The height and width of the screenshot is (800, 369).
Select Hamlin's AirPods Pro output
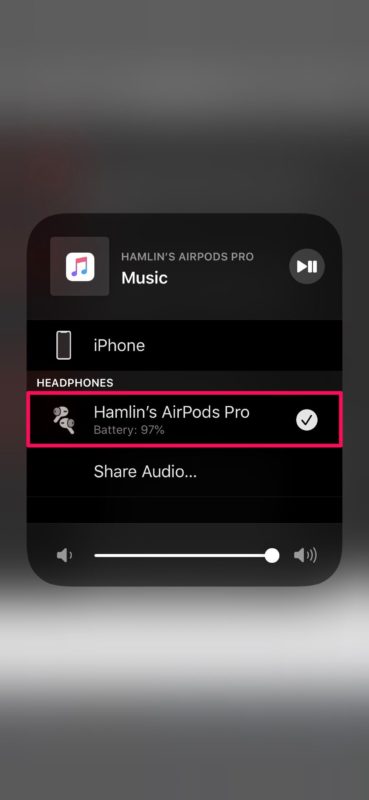tap(184, 419)
